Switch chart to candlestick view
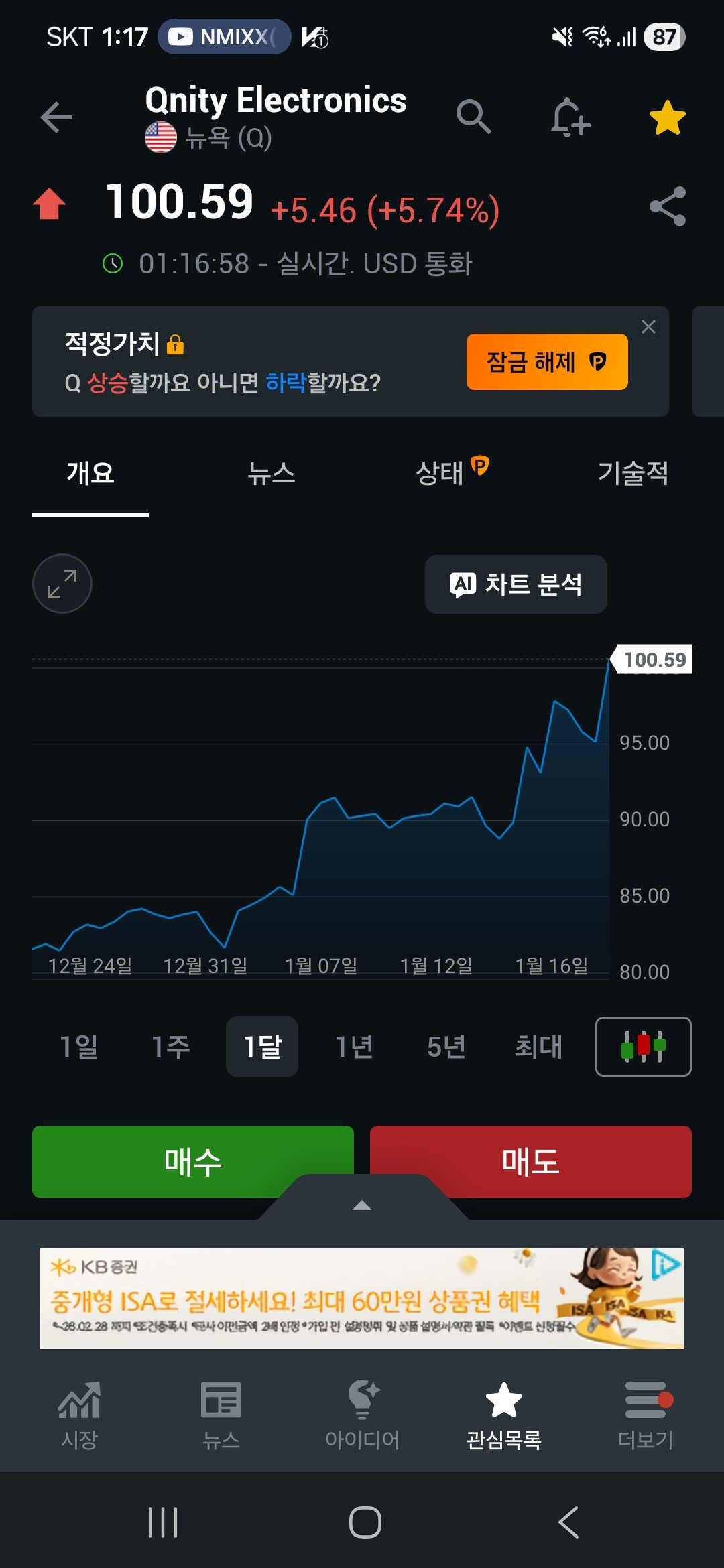 [643, 1047]
